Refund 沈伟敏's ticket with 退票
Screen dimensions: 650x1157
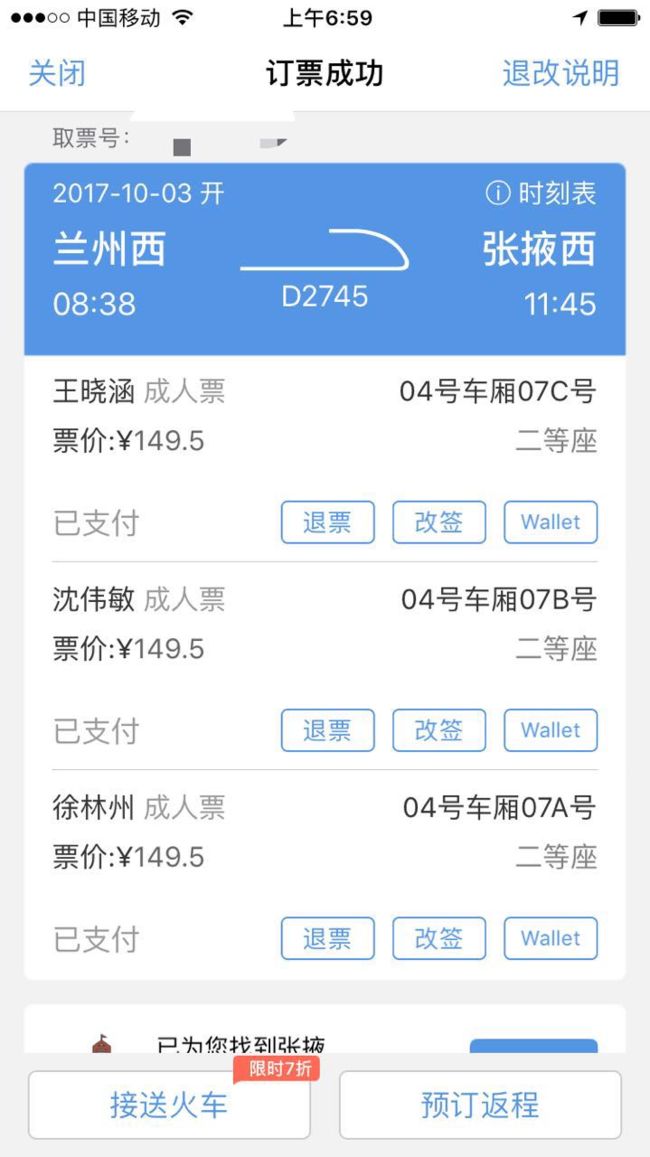click(328, 731)
